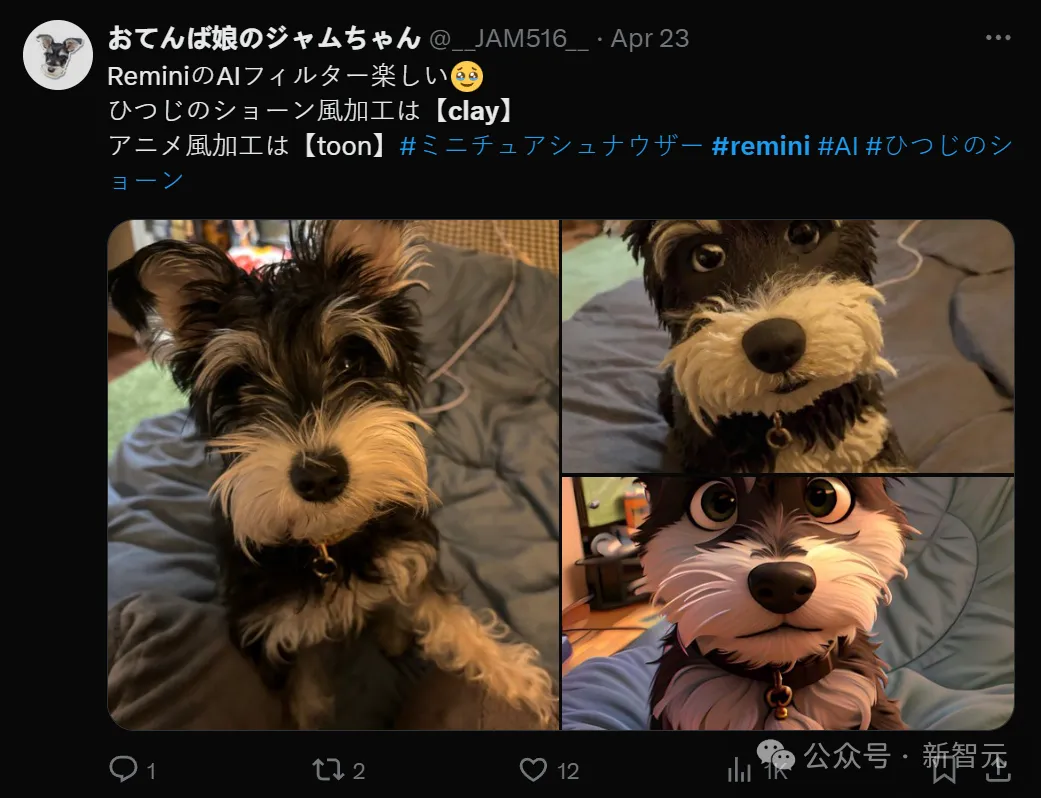This screenshot has width=1041, height=798.
Task: Tap the #ミニチュアシュナウザー hashtag
Action: 551,146
